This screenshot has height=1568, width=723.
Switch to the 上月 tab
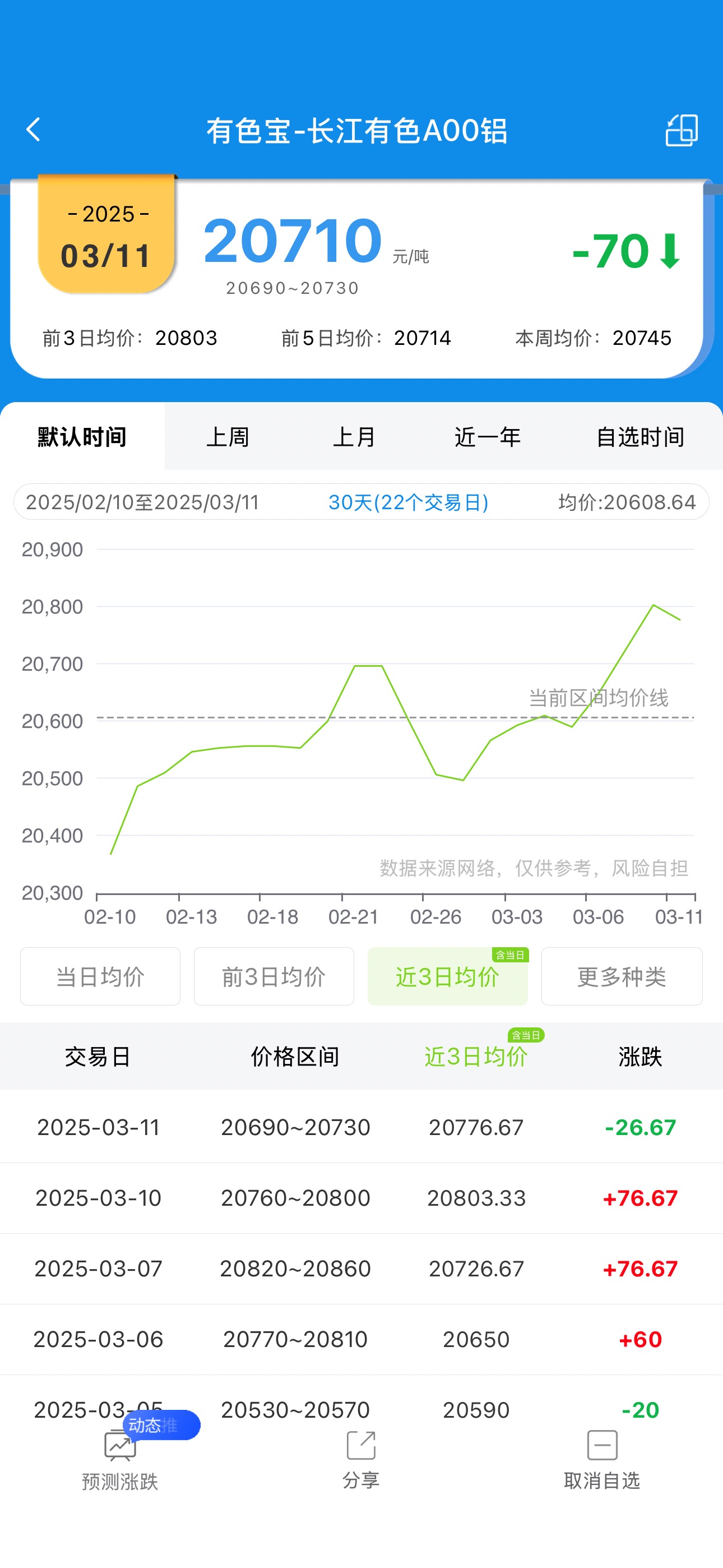[x=354, y=437]
